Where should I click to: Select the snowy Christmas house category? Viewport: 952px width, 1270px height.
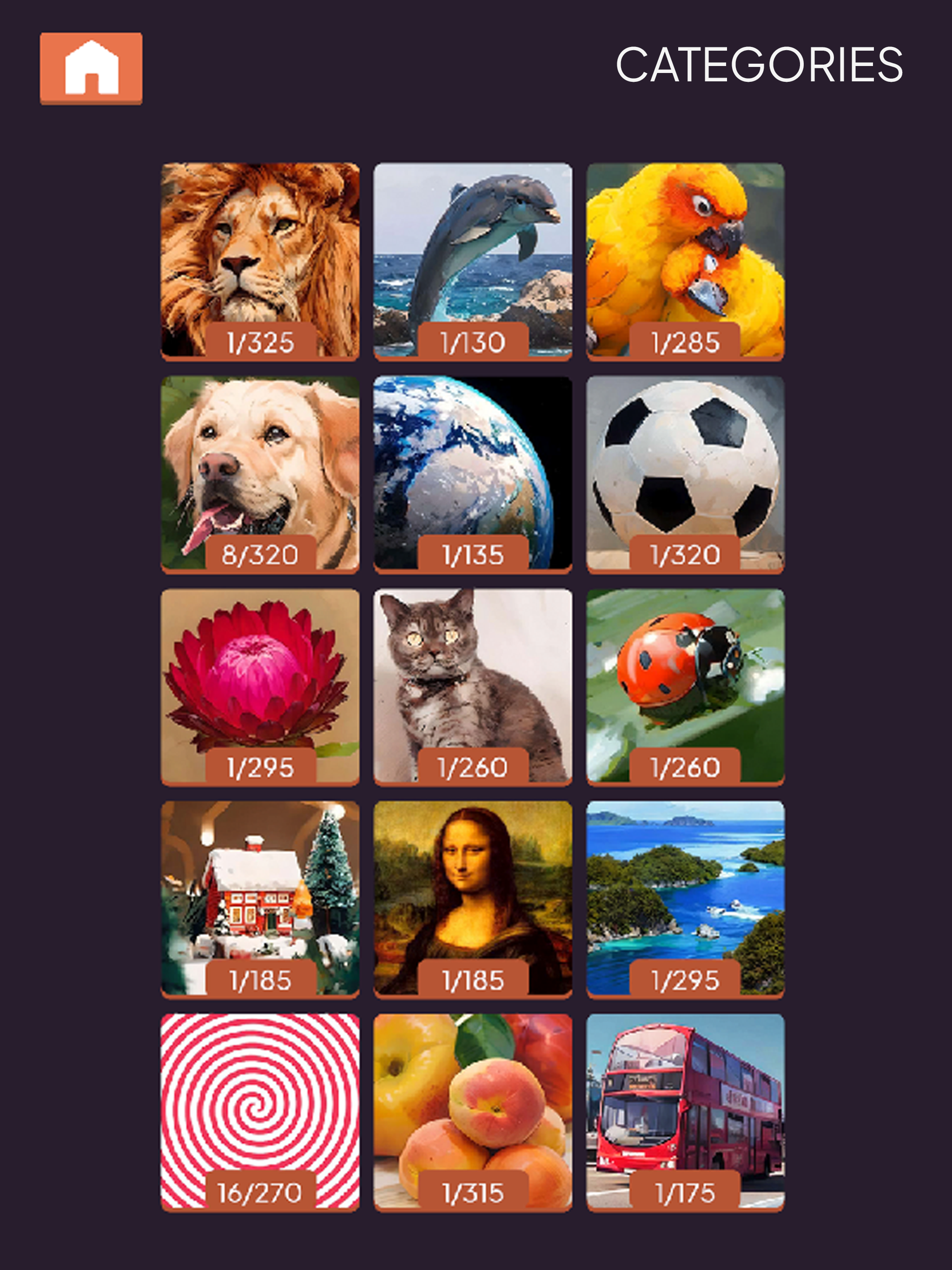pyautogui.click(x=258, y=884)
